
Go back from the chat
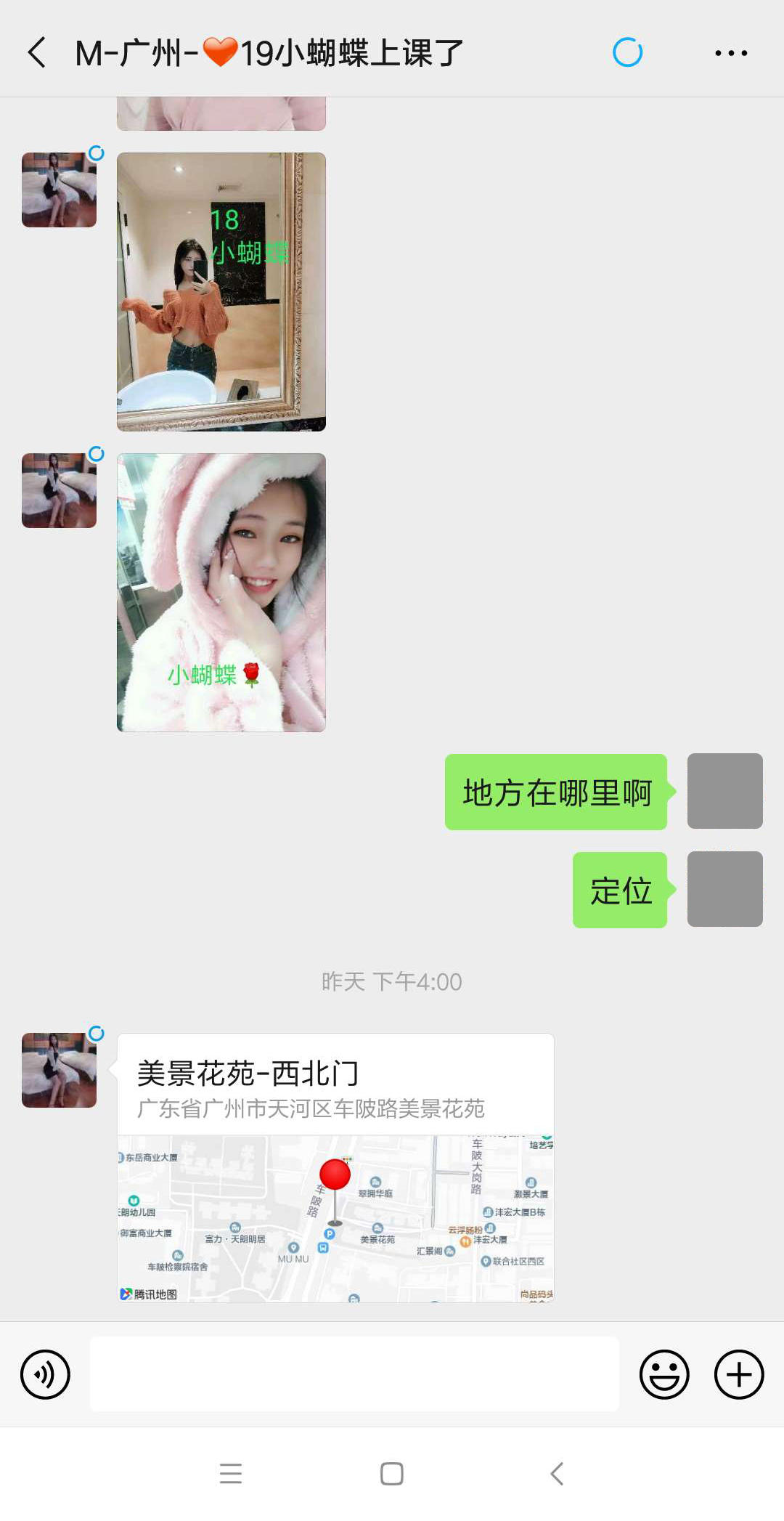38,53
